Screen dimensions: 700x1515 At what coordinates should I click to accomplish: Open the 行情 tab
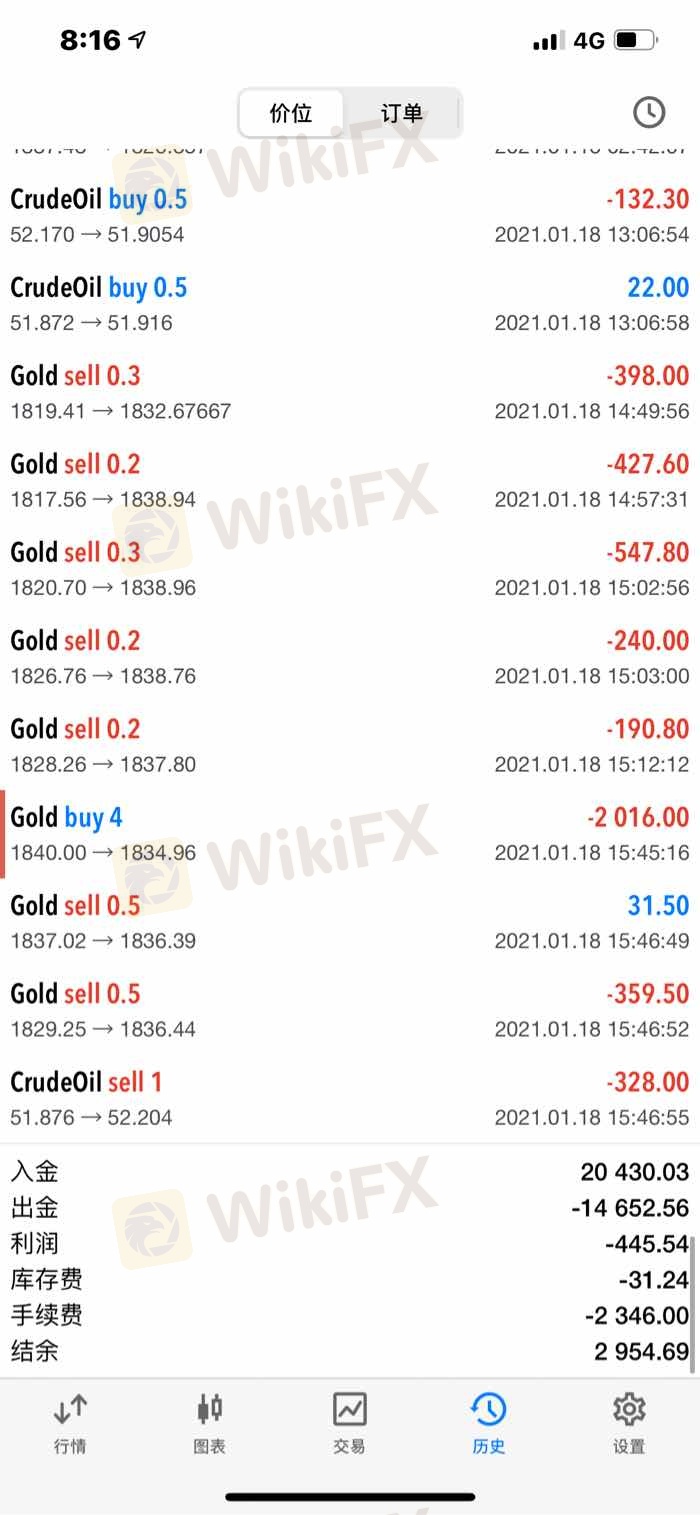[x=70, y=1424]
